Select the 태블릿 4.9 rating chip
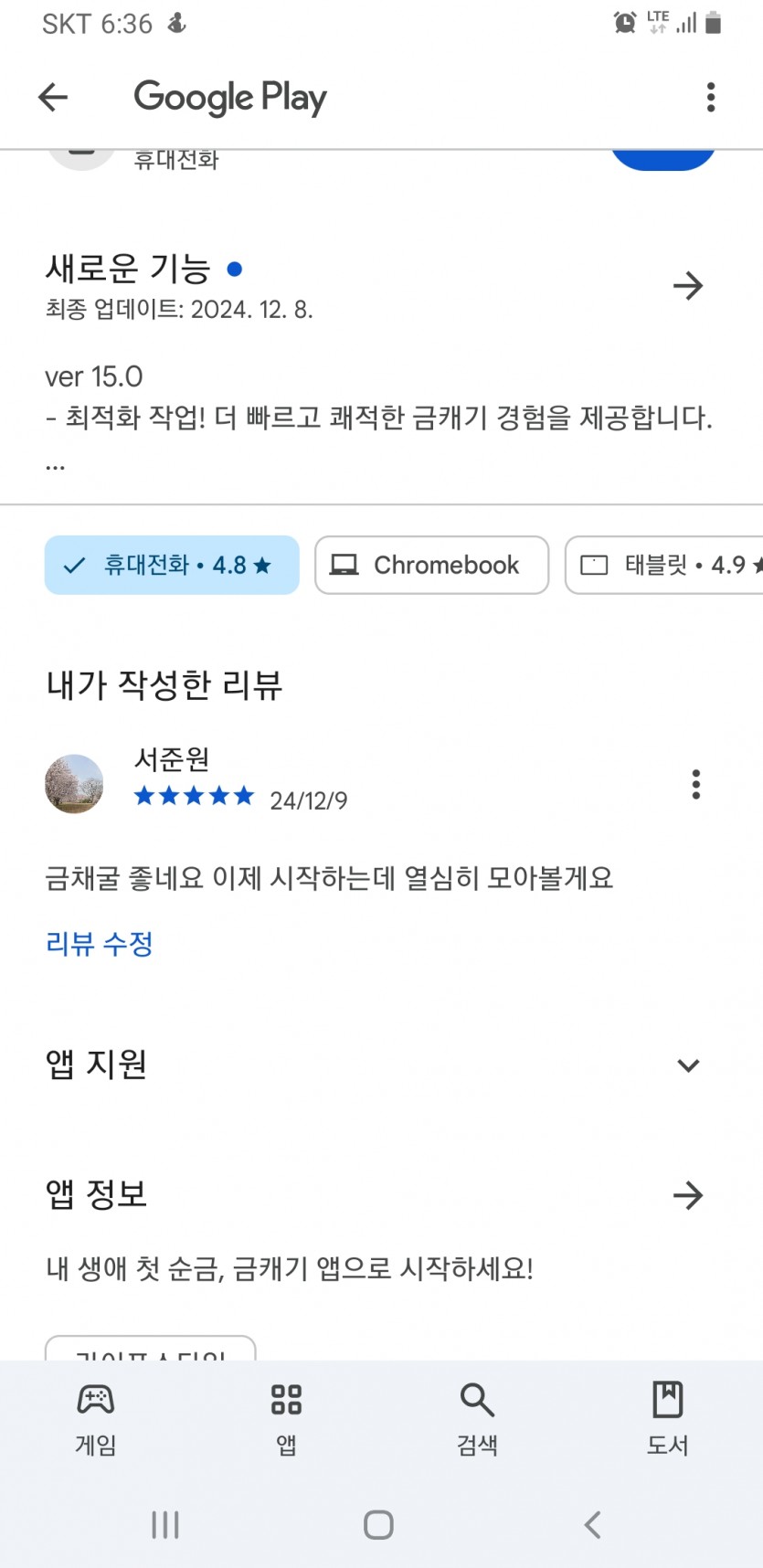Screen dimensions: 763x1568 664,565
